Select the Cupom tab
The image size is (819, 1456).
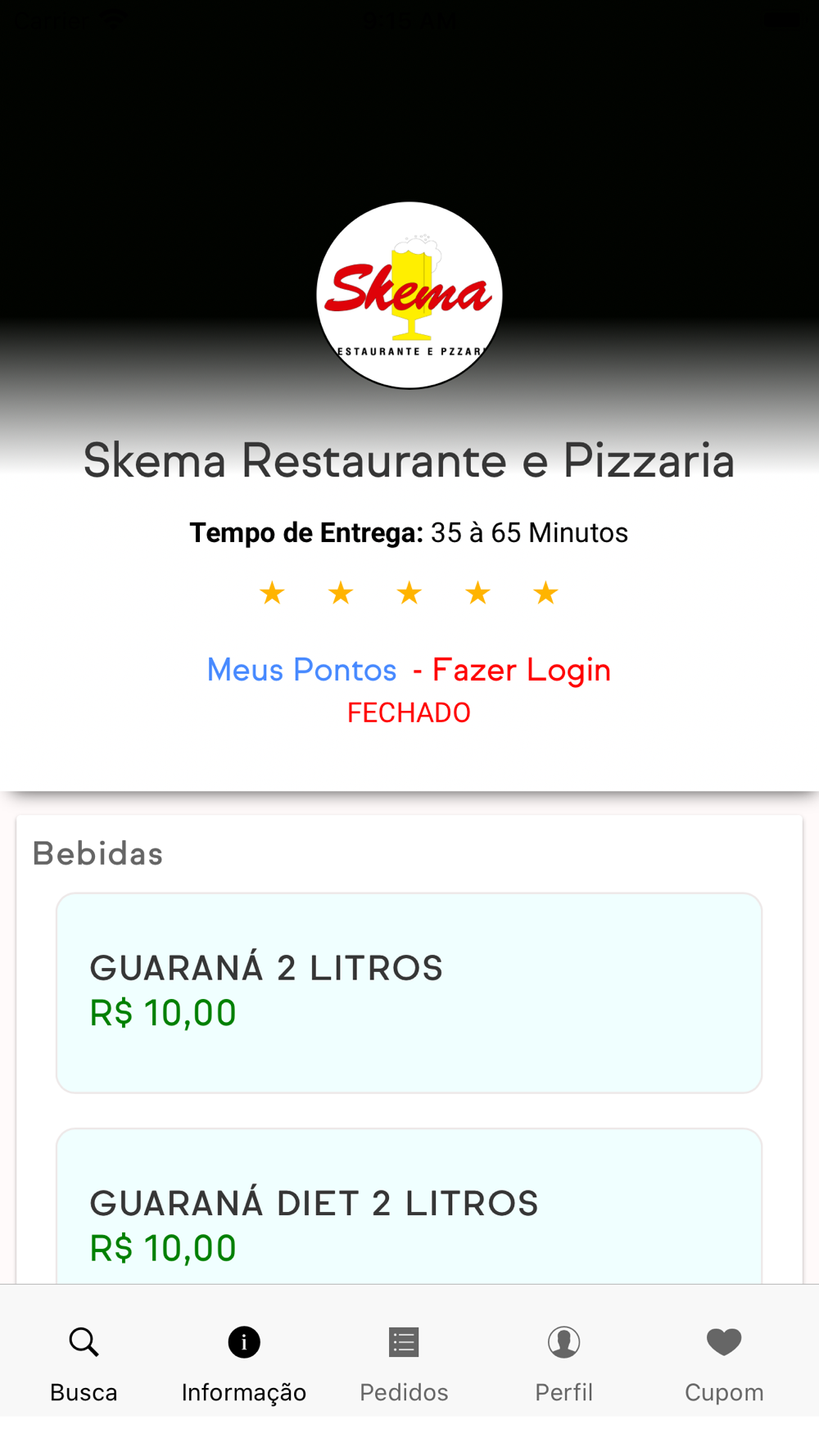[x=724, y=1363]
